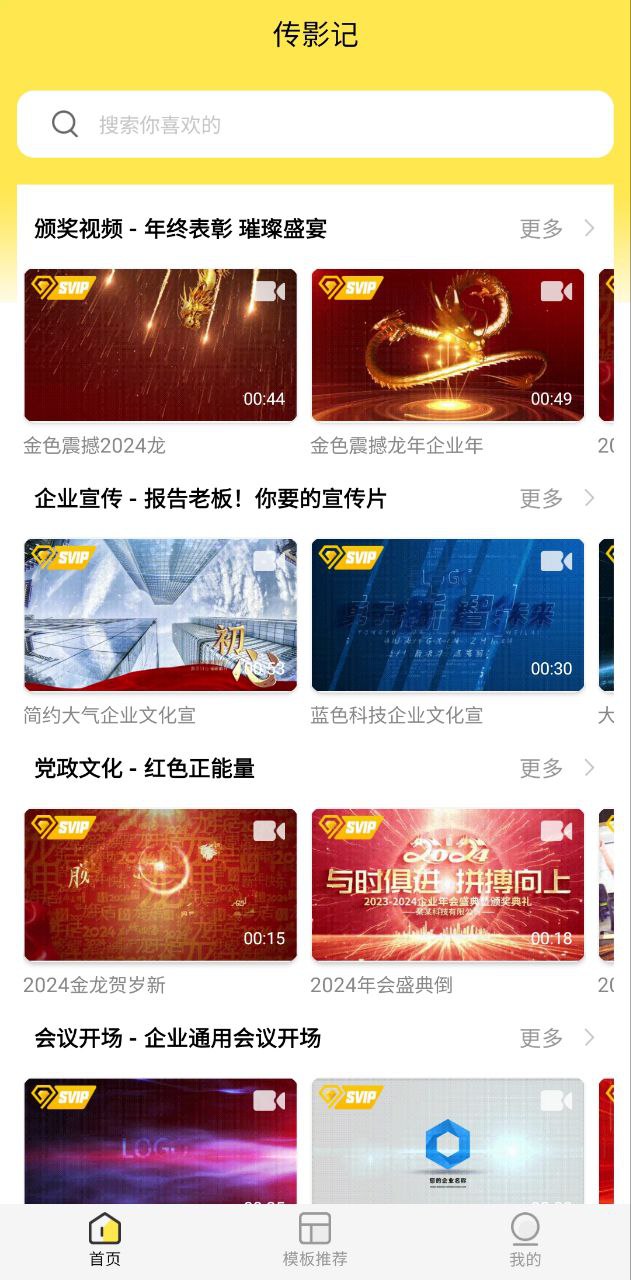This screenshot has height=1280, width=631.
Task: Open the 搜索你喜欢的 search box
Action: tap(315, 125)
